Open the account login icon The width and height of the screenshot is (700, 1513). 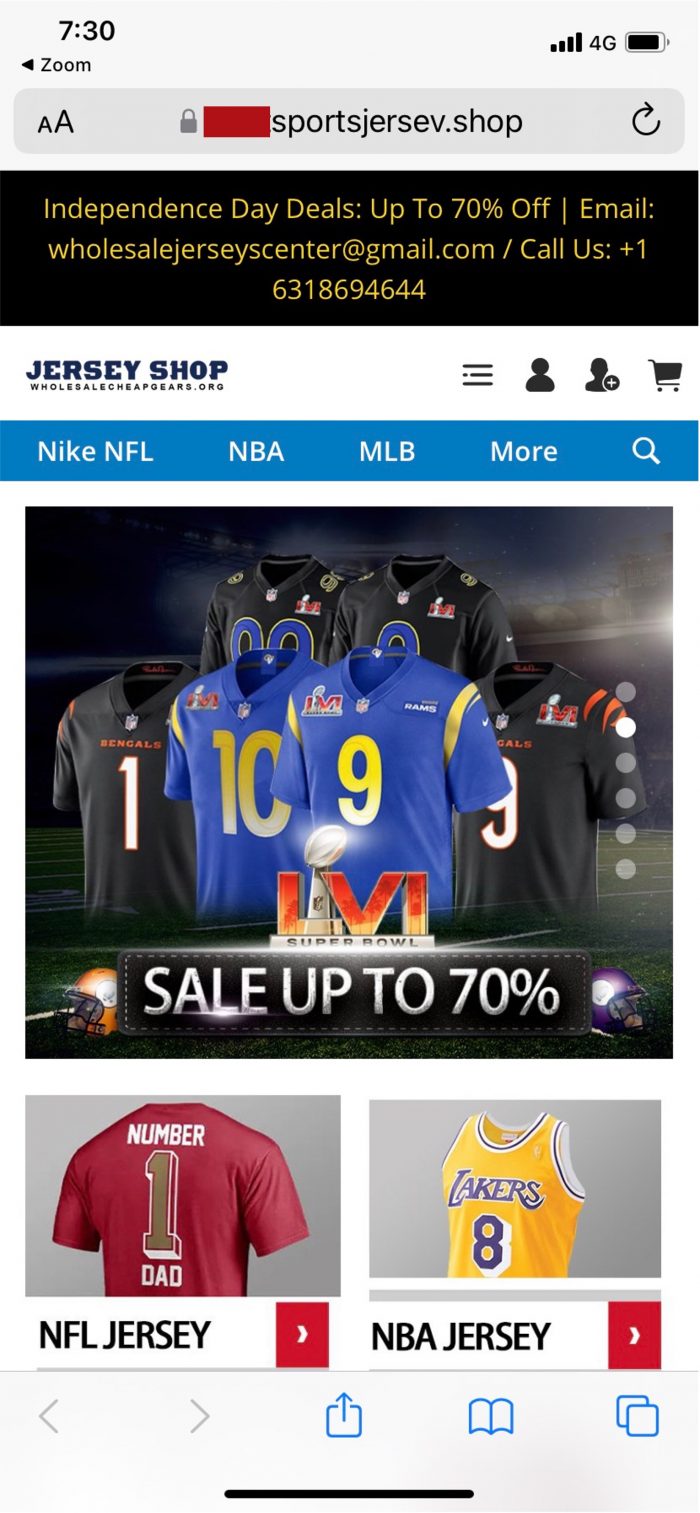click(540, 376)
